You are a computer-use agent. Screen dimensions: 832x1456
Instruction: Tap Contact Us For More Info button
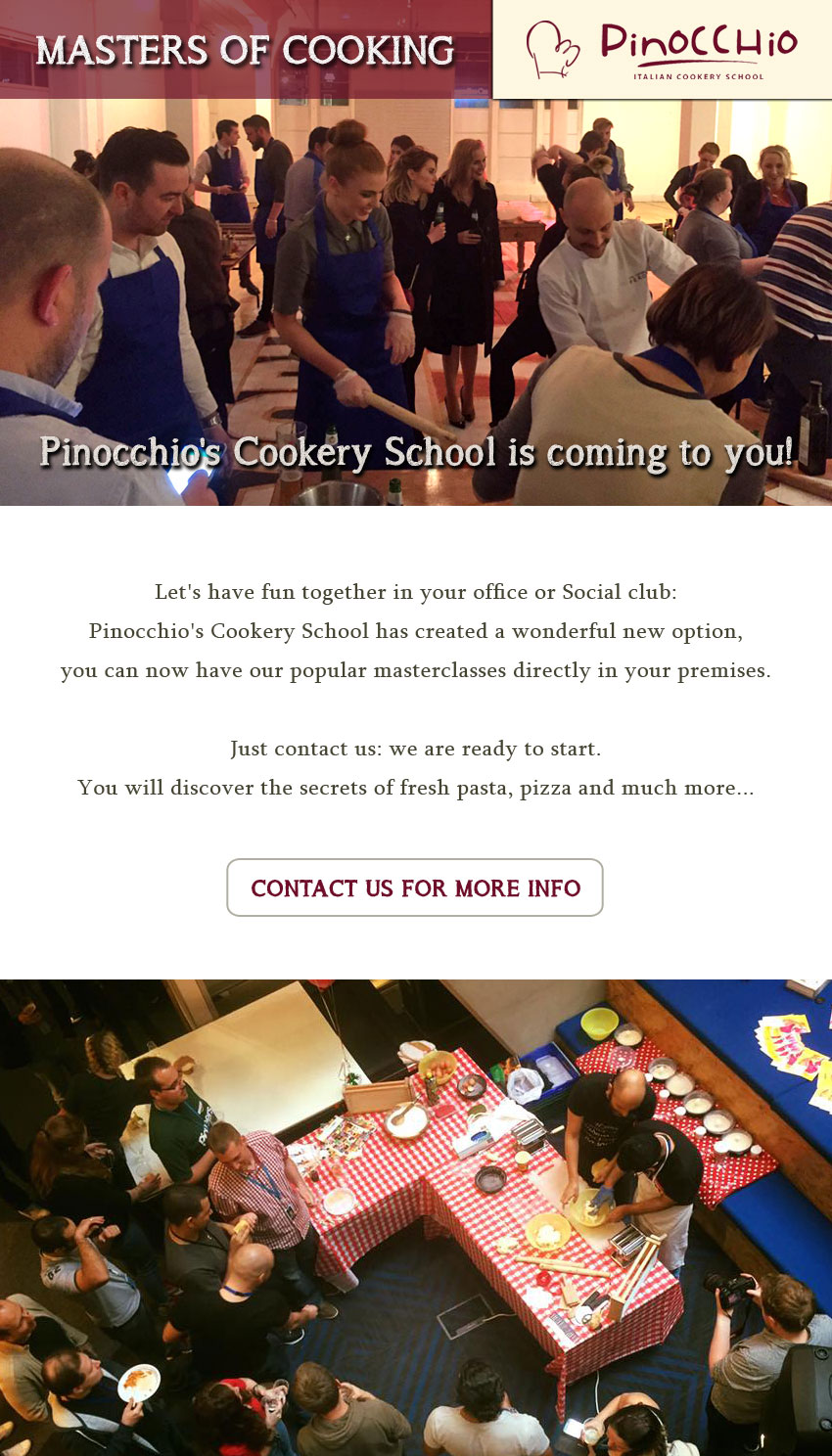(415, 887)
